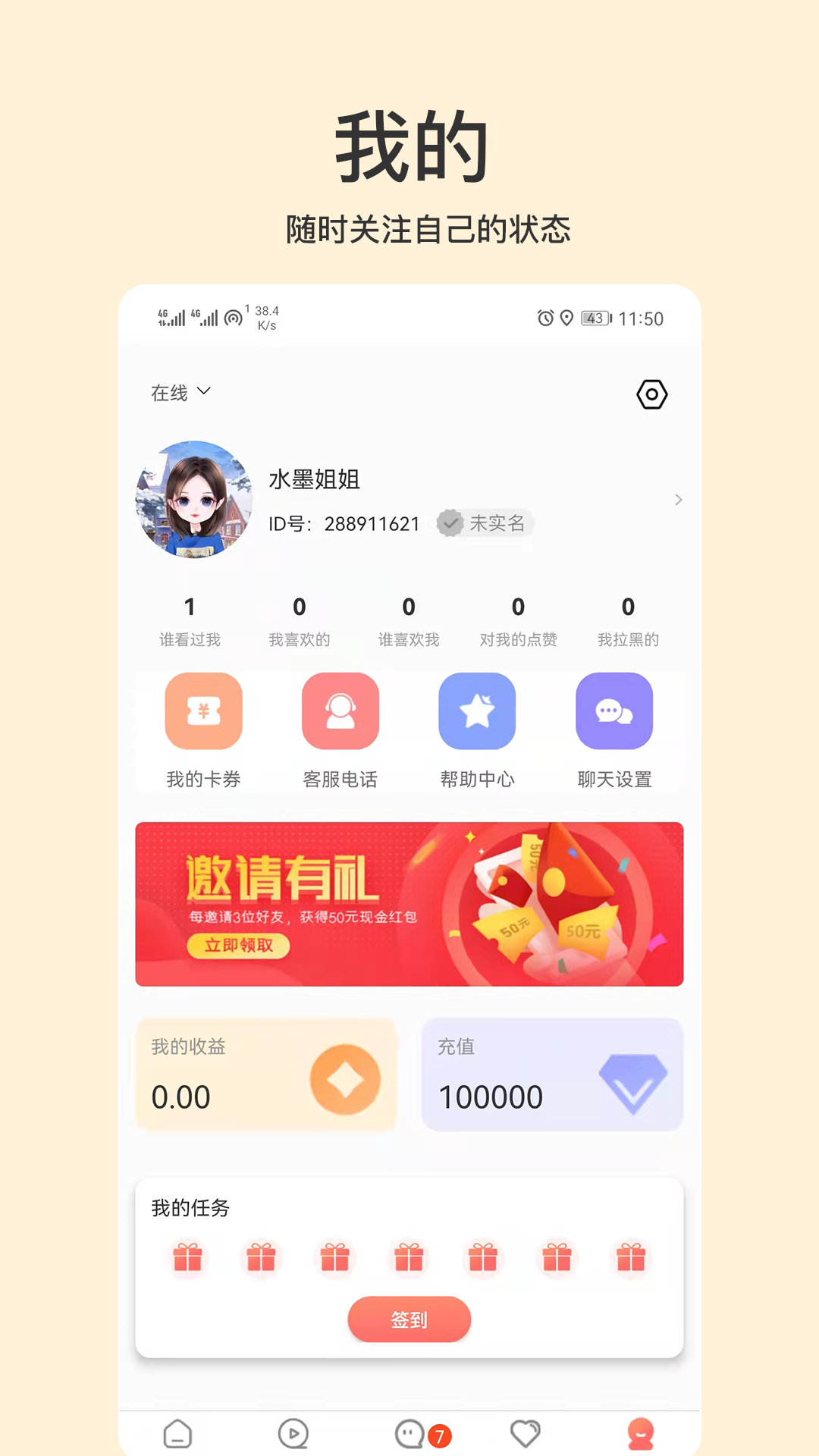This screenshot has height=1456, width=819.
Task: Open 我的卡券 (my coupons) icon
Action: [x=202, y=711]
